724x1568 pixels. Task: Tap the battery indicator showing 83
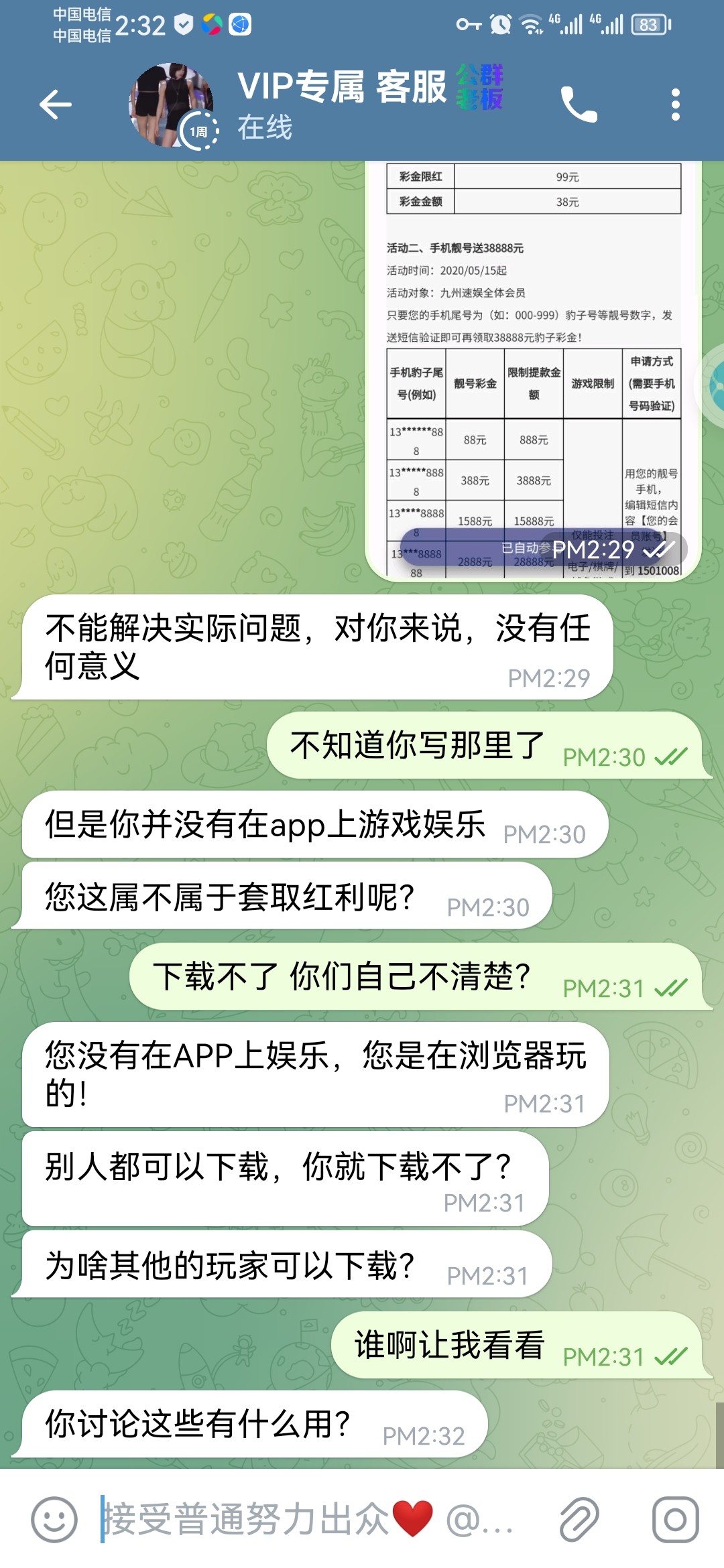[648, 23]
